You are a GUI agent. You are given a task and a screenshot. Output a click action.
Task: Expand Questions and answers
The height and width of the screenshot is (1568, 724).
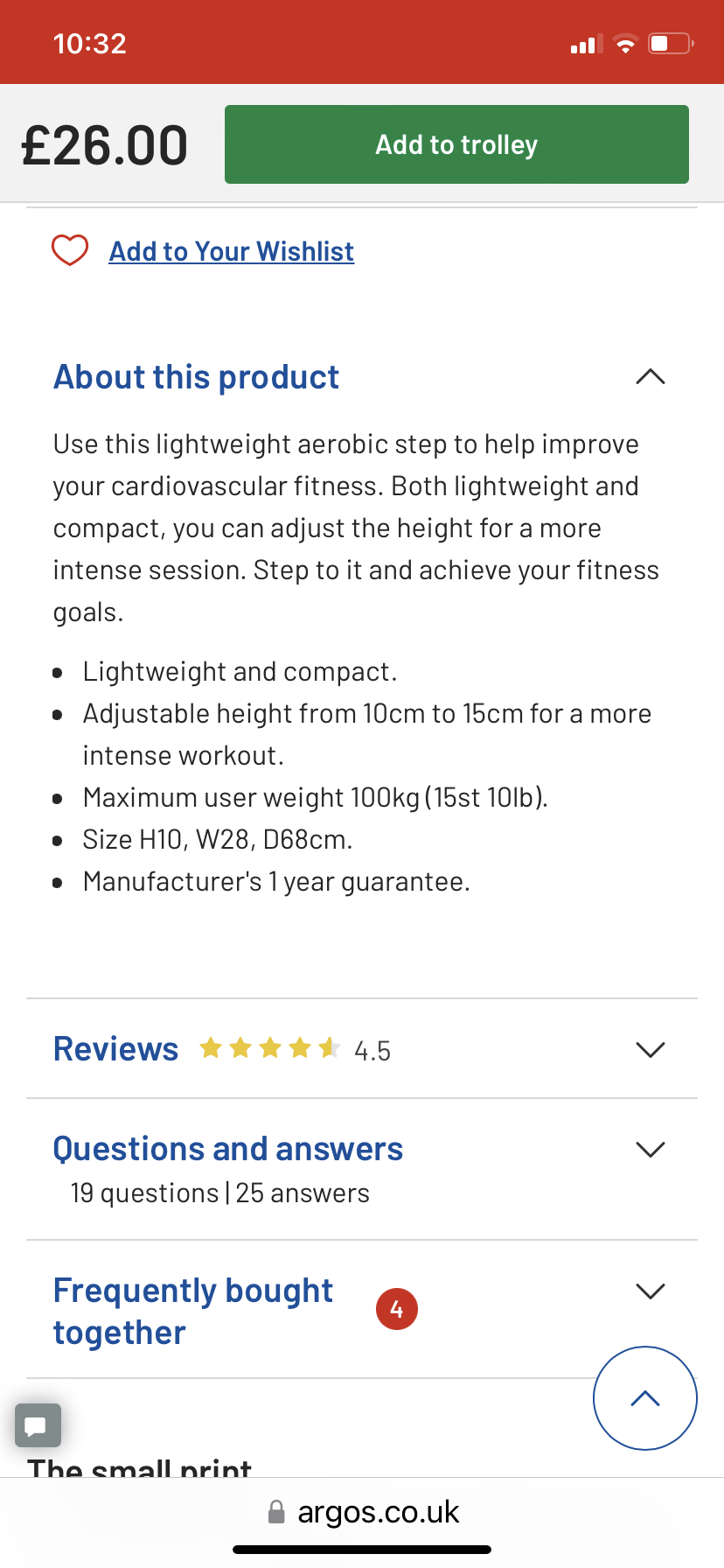click(362, 1169)
